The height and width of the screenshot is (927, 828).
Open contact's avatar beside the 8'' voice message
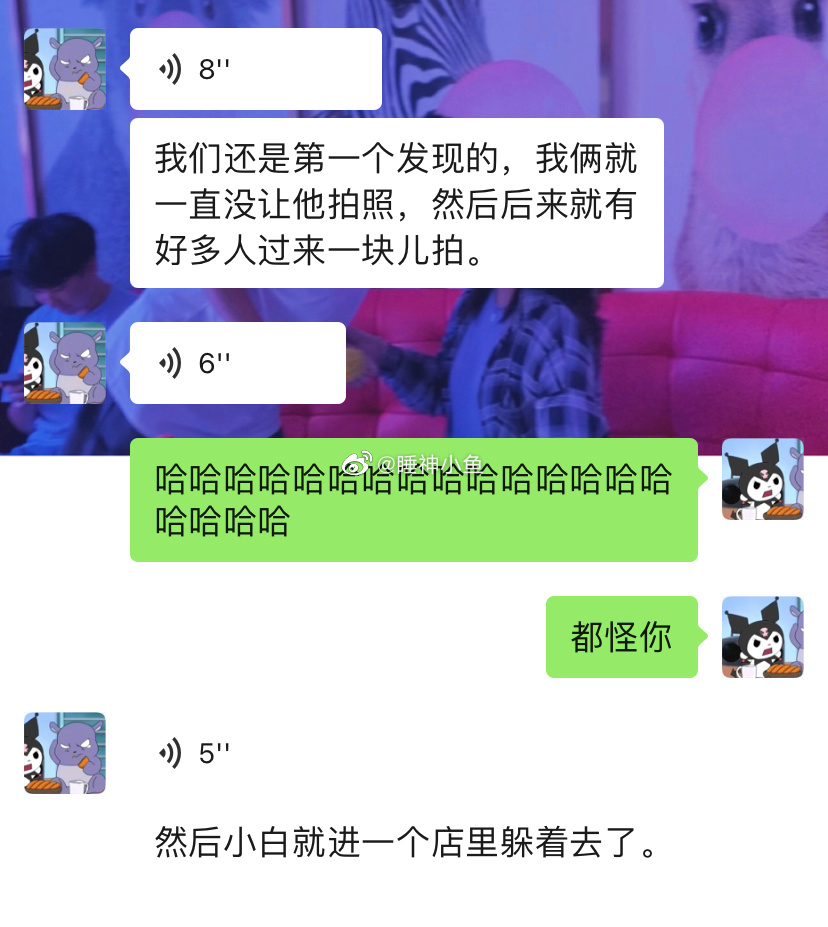click(65, 69)
